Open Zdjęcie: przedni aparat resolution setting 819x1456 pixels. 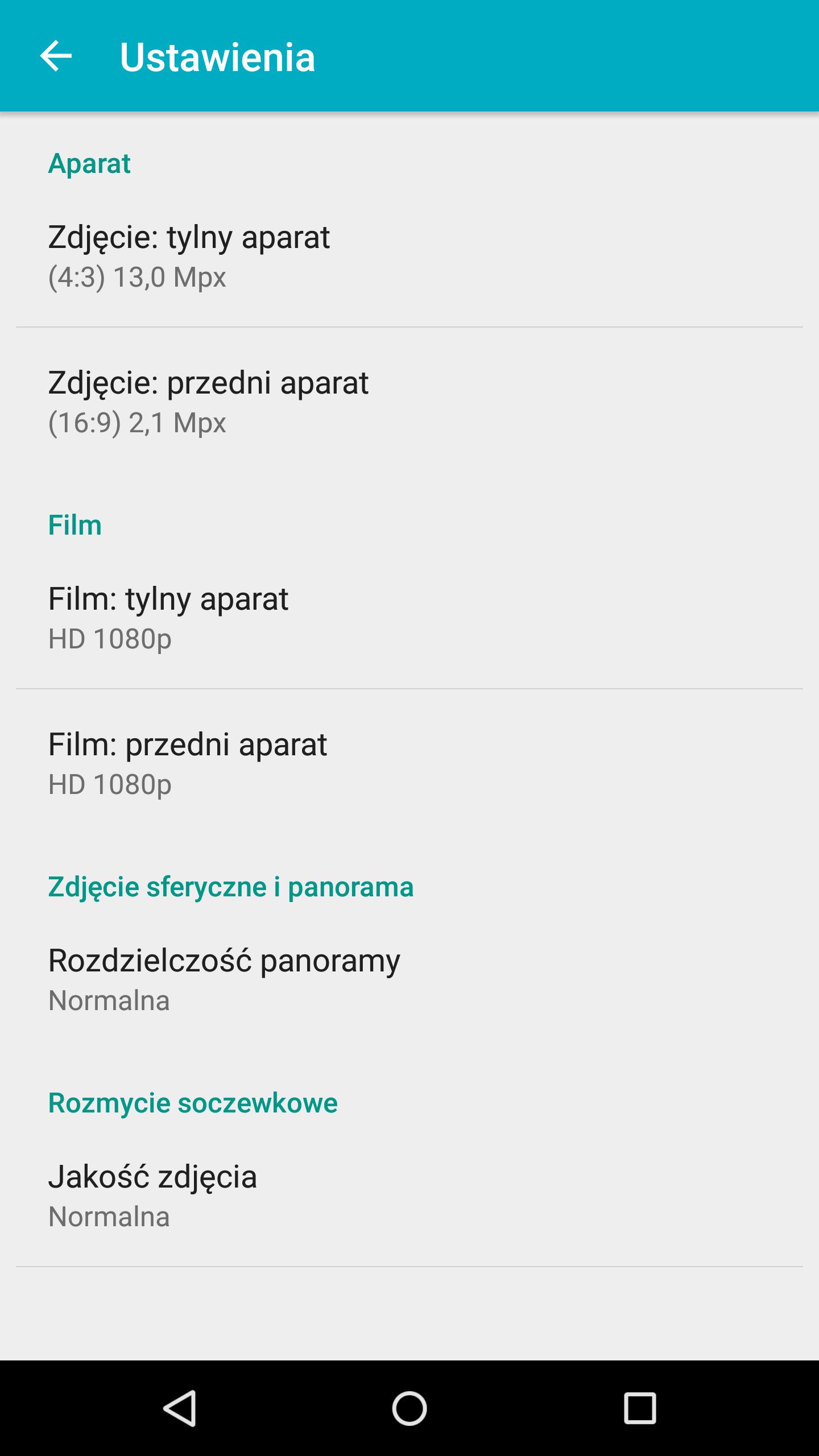pos(409,400)
